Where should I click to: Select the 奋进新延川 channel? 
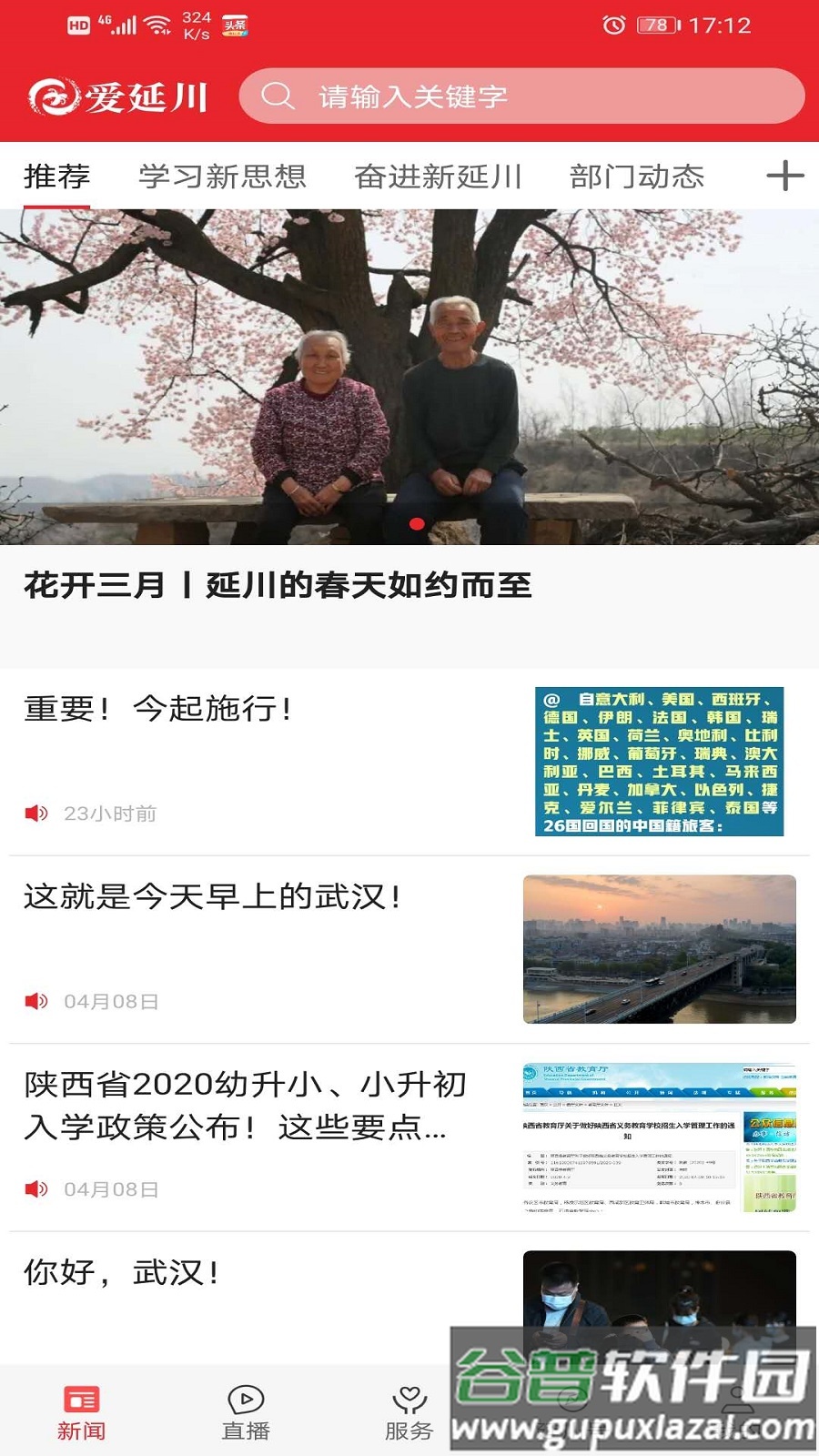tap(437, 177)
